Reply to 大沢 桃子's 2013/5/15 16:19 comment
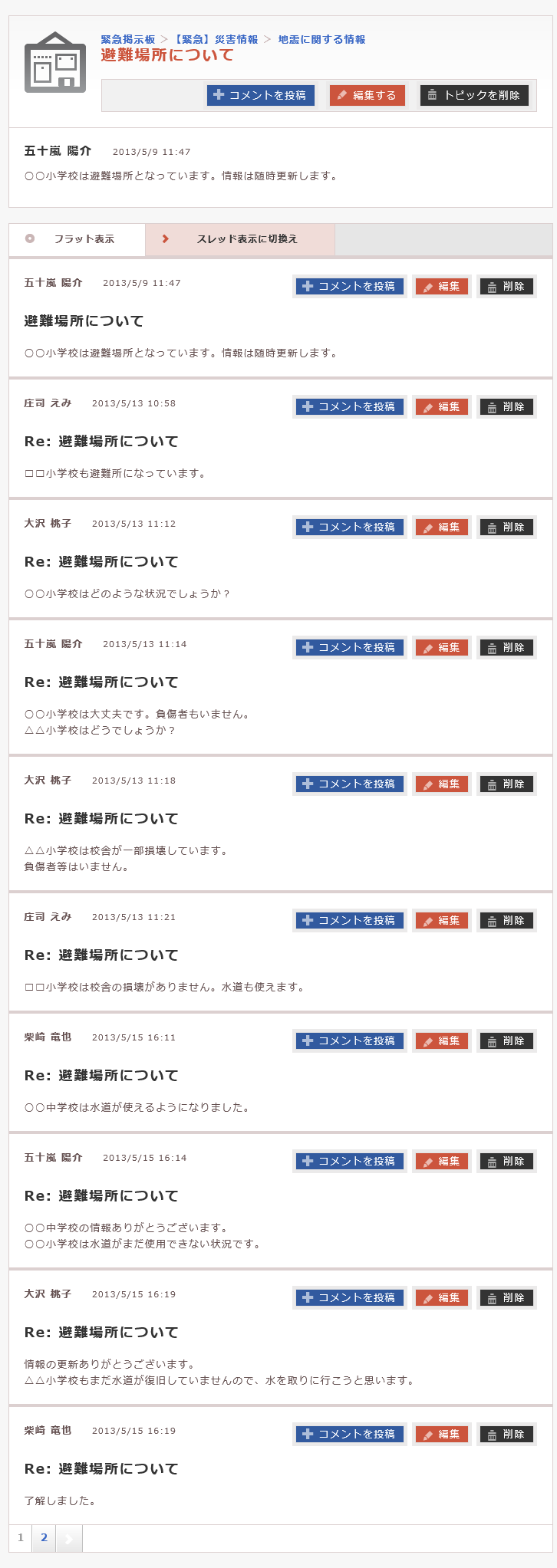 click(x=349, y=1297)
